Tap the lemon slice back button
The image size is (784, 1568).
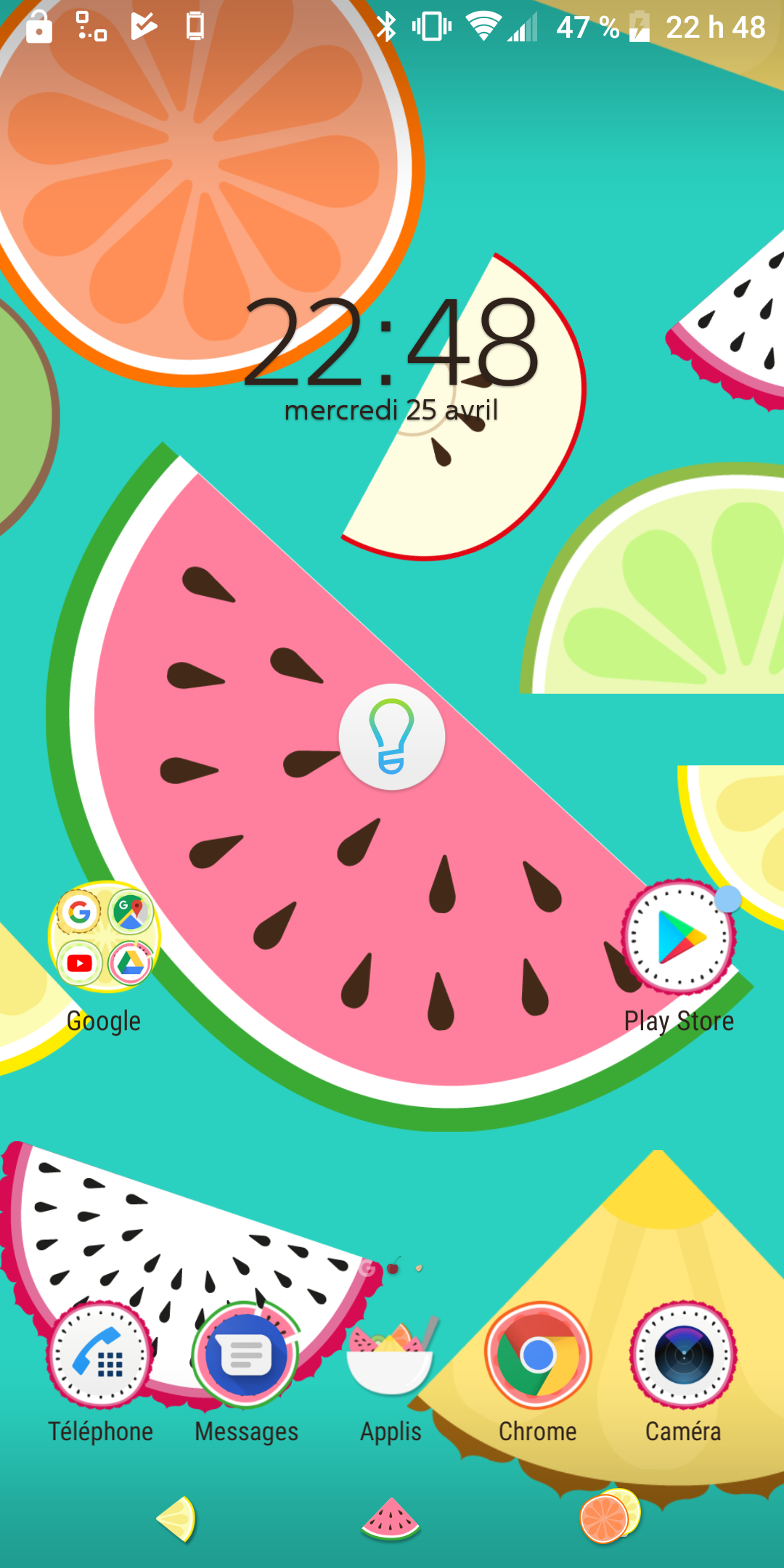[176, 1519]
